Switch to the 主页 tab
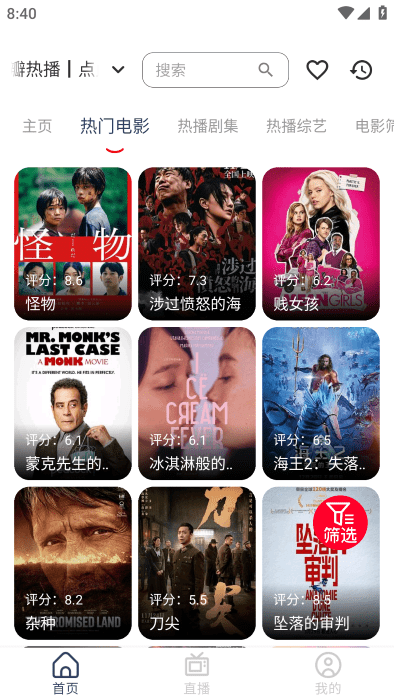 (x=37, y=126)
